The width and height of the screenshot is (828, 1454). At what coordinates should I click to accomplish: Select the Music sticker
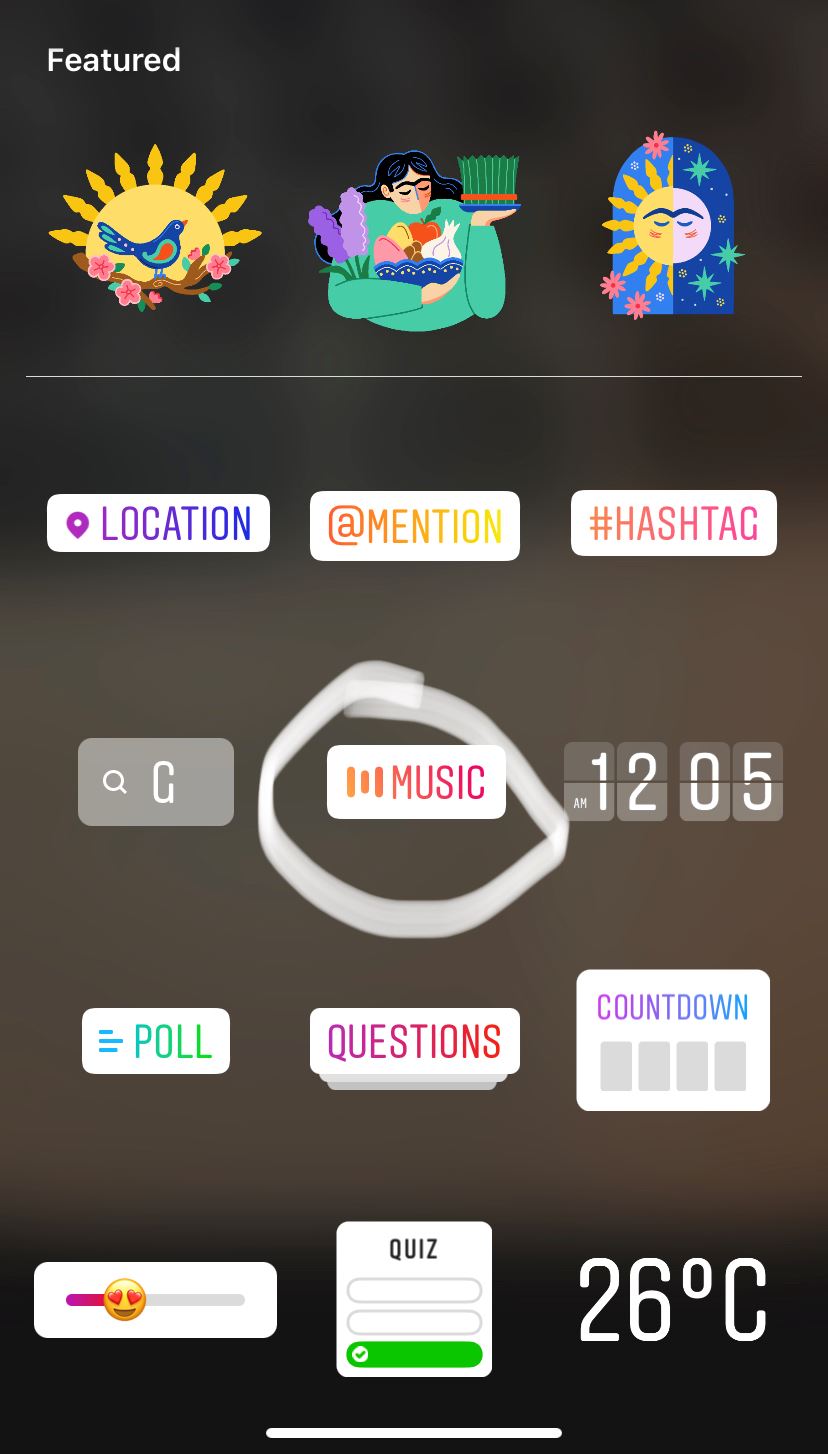416,782
